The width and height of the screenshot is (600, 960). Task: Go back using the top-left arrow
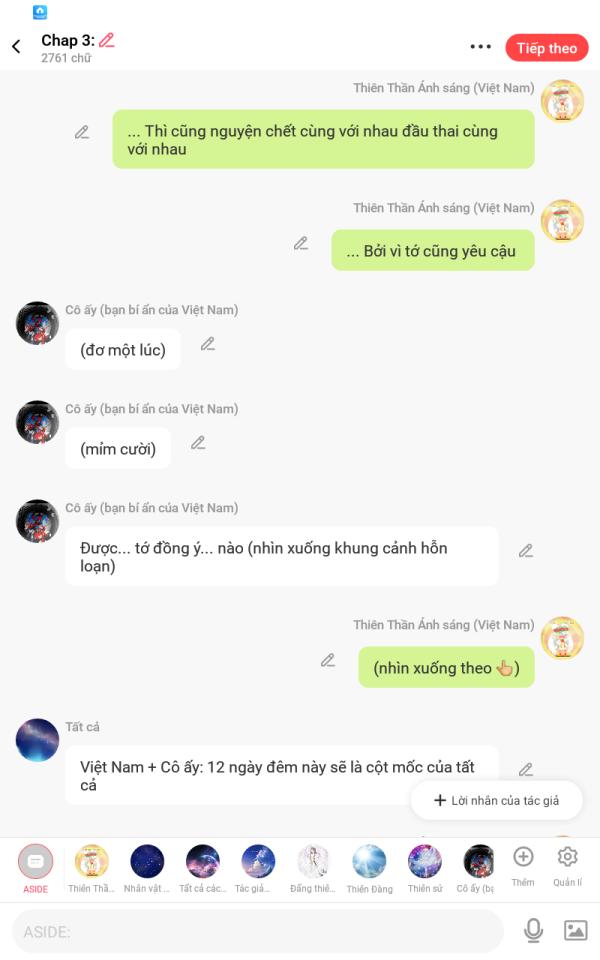[x=17, y=47]
